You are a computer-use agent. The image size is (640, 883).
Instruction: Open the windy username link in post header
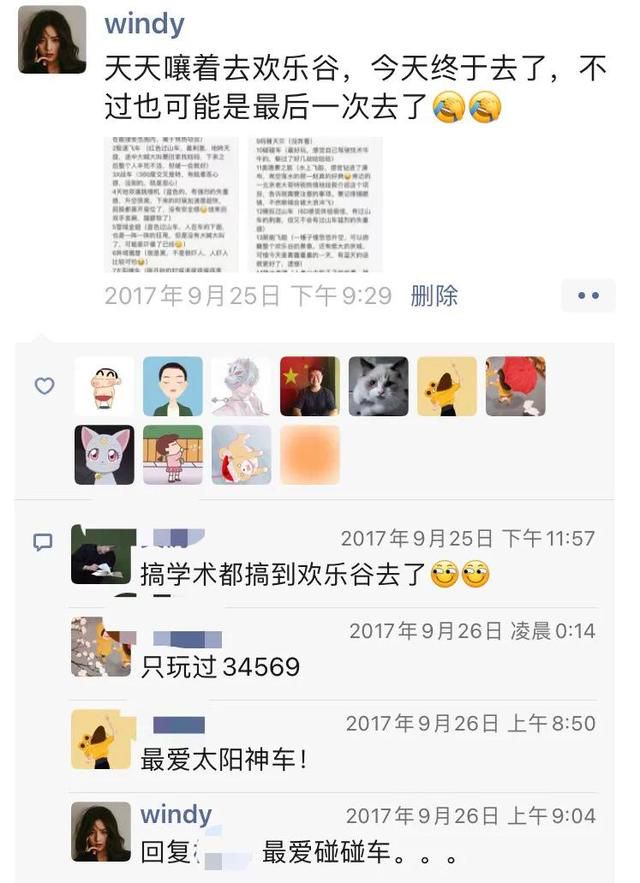pyautogui.click(x=144, y=23)
